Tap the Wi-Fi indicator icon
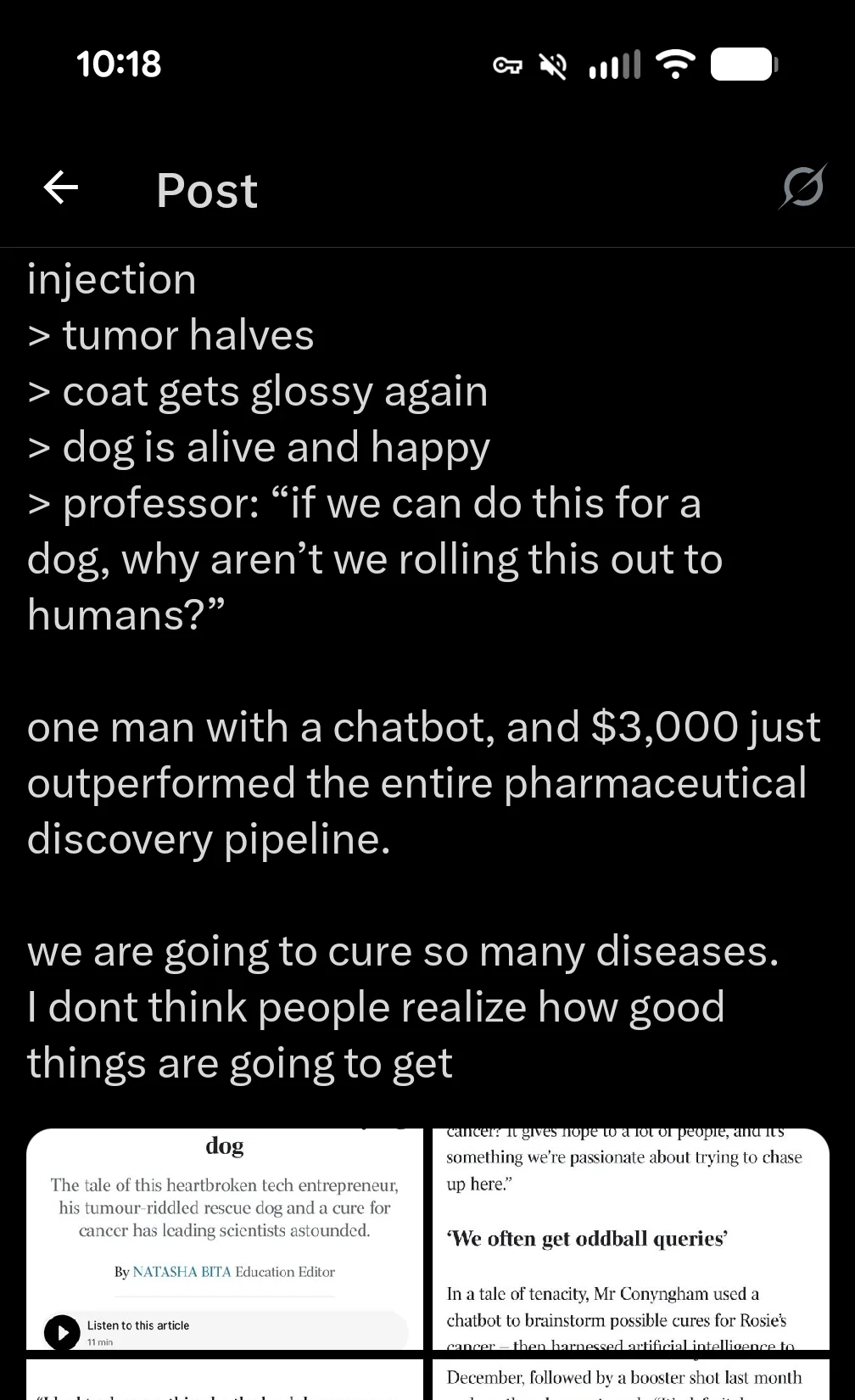 pos(674,64)
